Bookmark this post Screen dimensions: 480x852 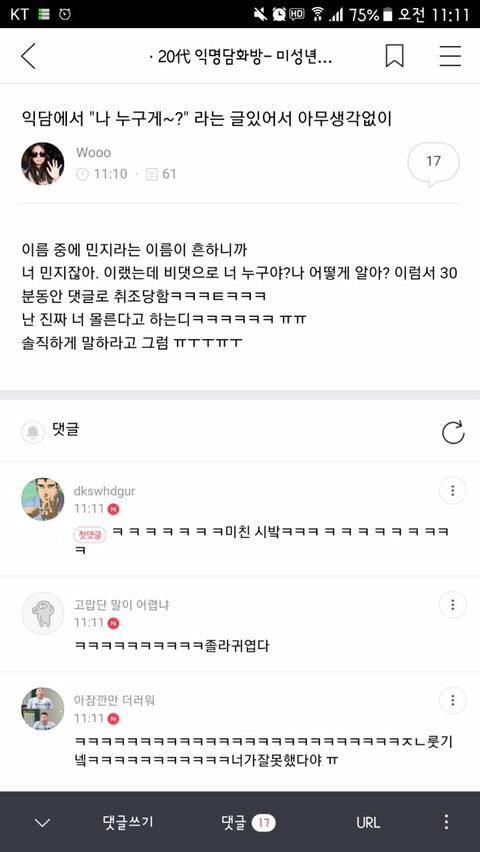tap(395, 56)
